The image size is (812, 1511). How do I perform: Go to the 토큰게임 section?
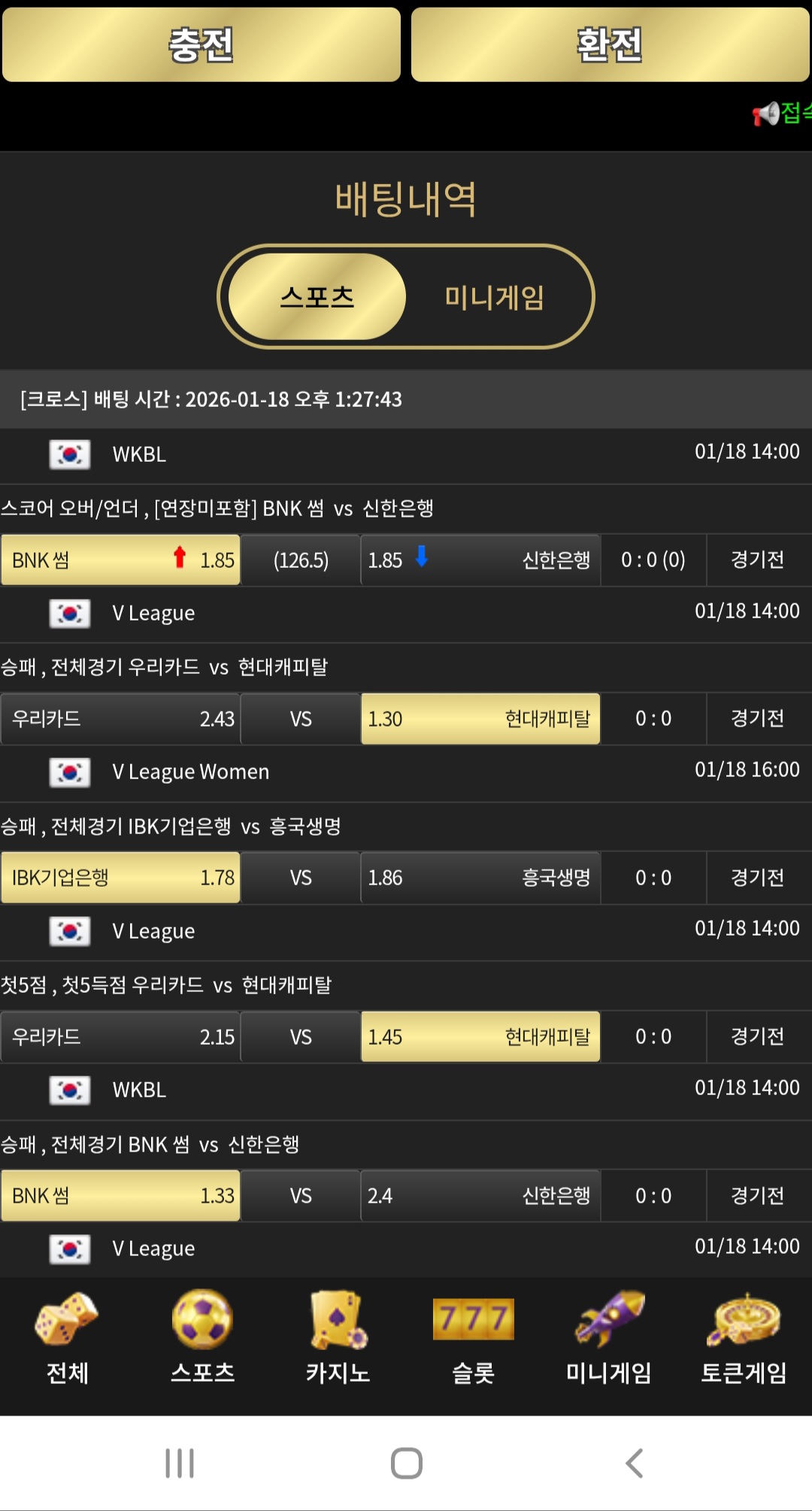tap(744, 1339)
